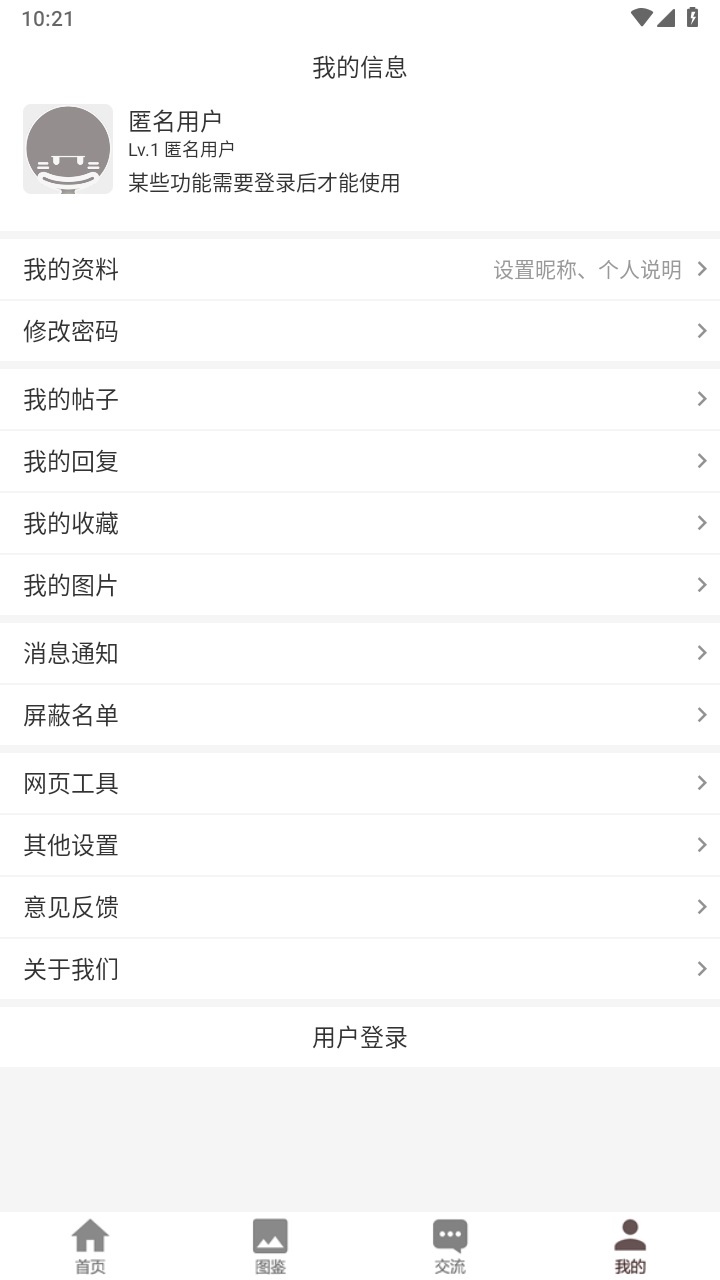
Task: Open 关于我们 about us page
Action: coord(360,969)
